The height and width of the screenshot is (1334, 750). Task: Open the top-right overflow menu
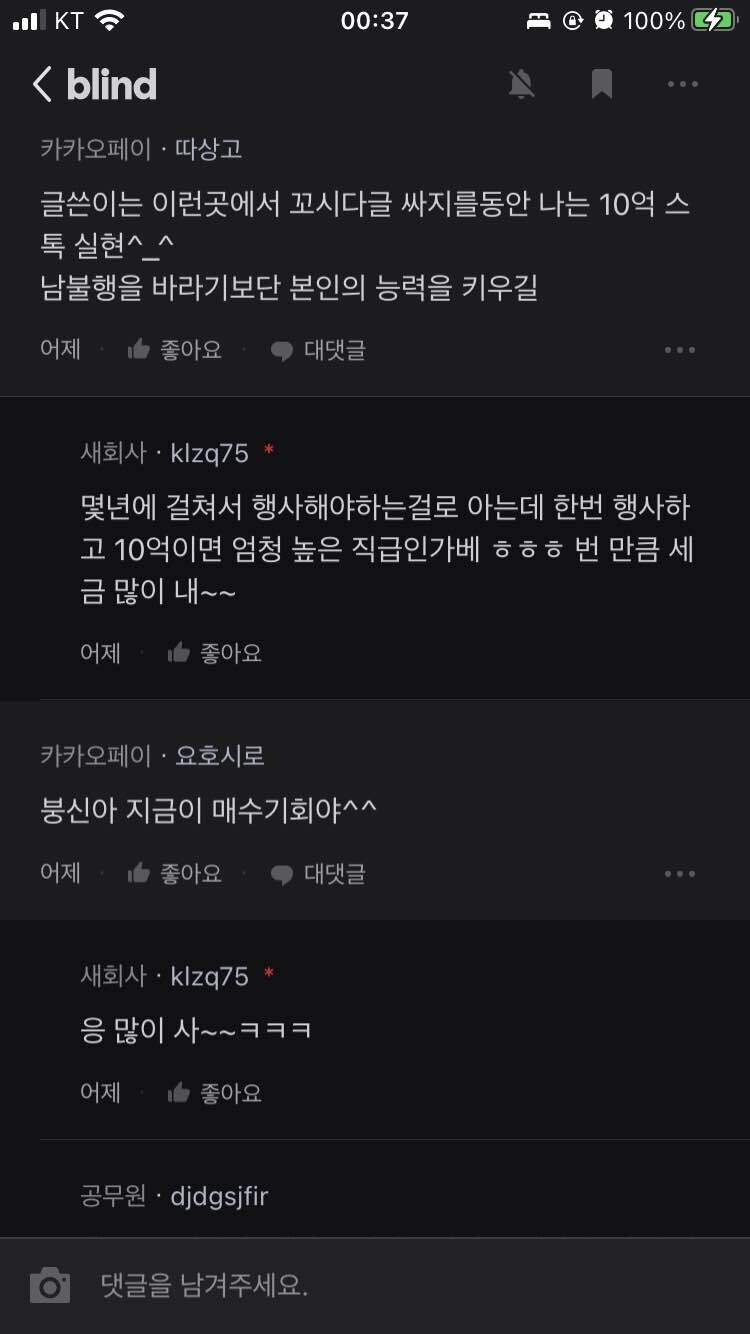coord(683,84)
